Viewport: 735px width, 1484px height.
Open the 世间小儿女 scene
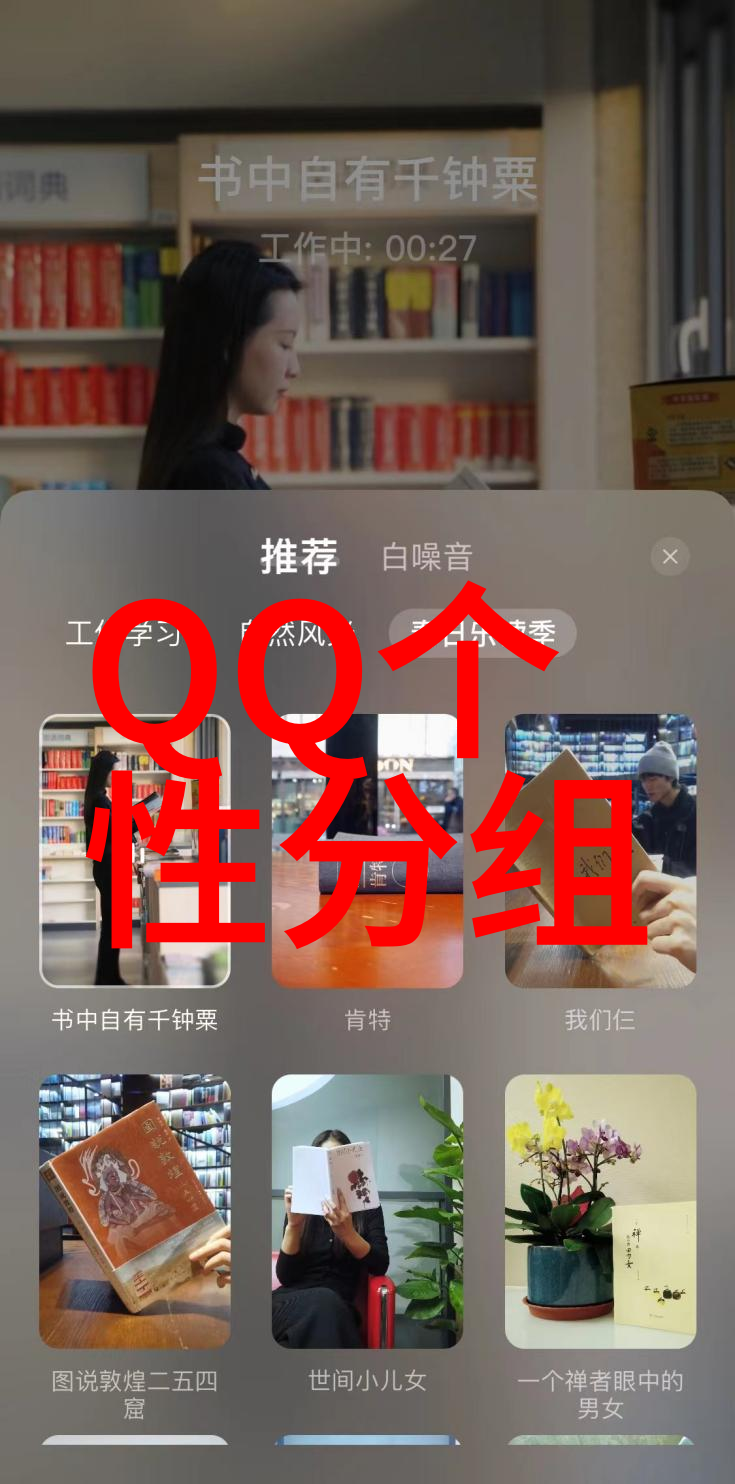pos(367,1211)
